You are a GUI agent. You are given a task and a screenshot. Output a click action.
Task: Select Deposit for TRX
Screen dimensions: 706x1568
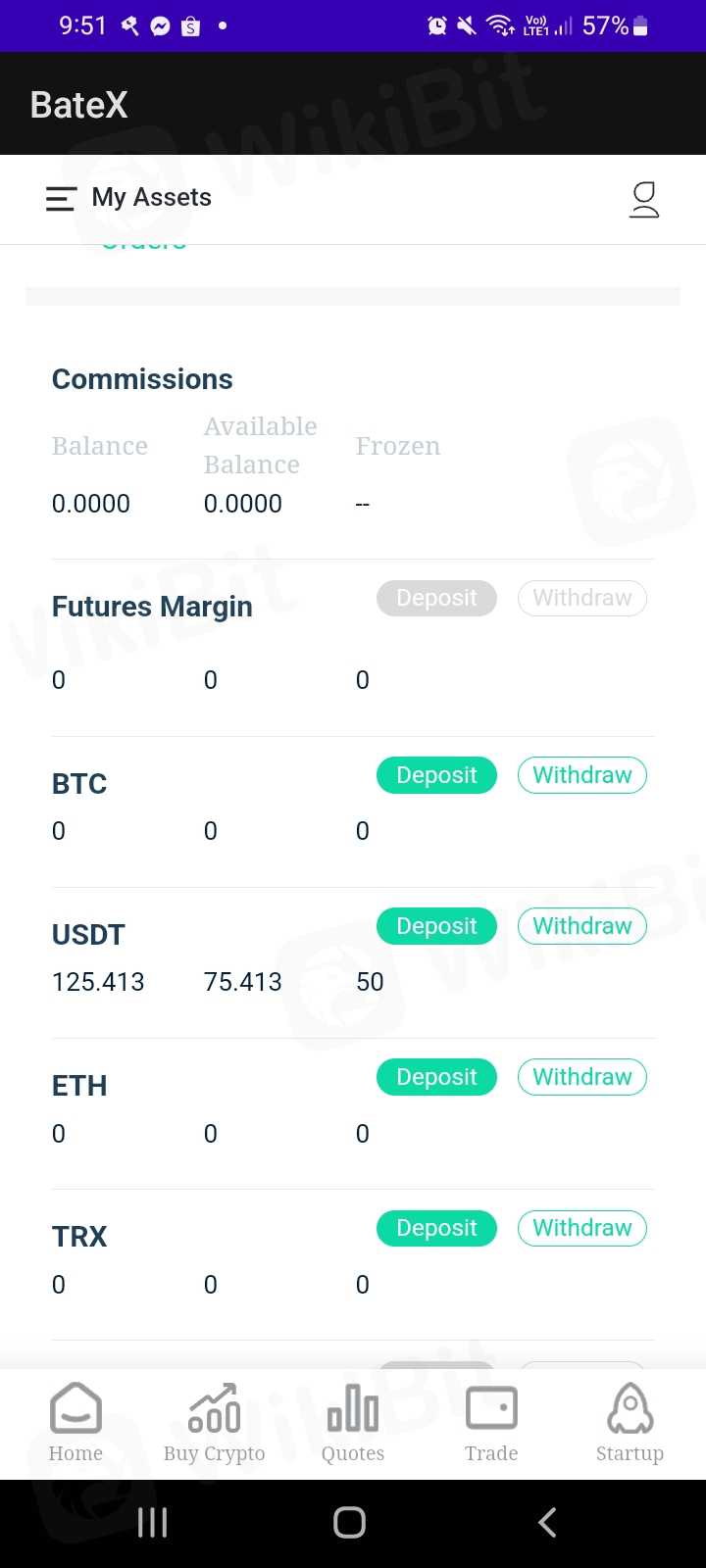tap(436, 1228)
